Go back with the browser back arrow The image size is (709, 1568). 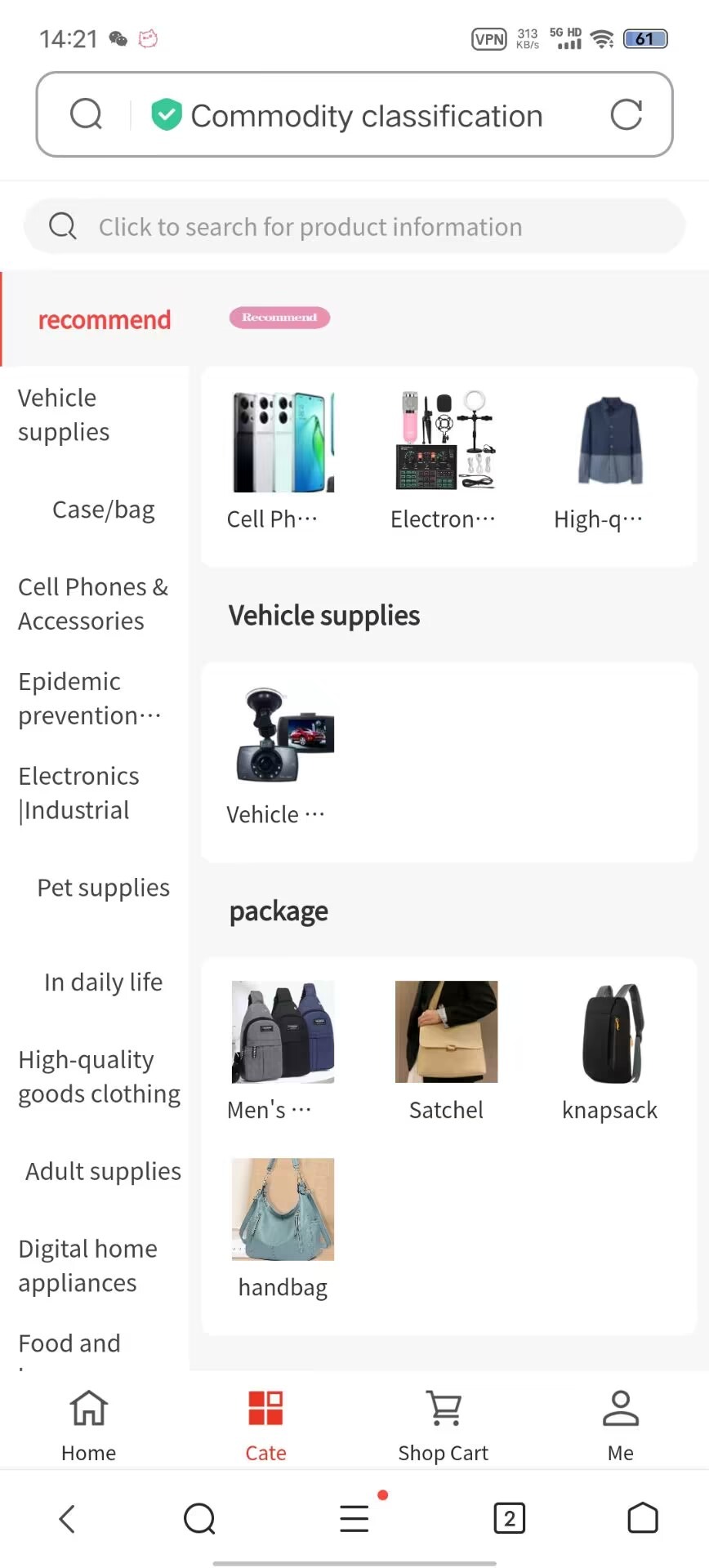(68, 1519)
